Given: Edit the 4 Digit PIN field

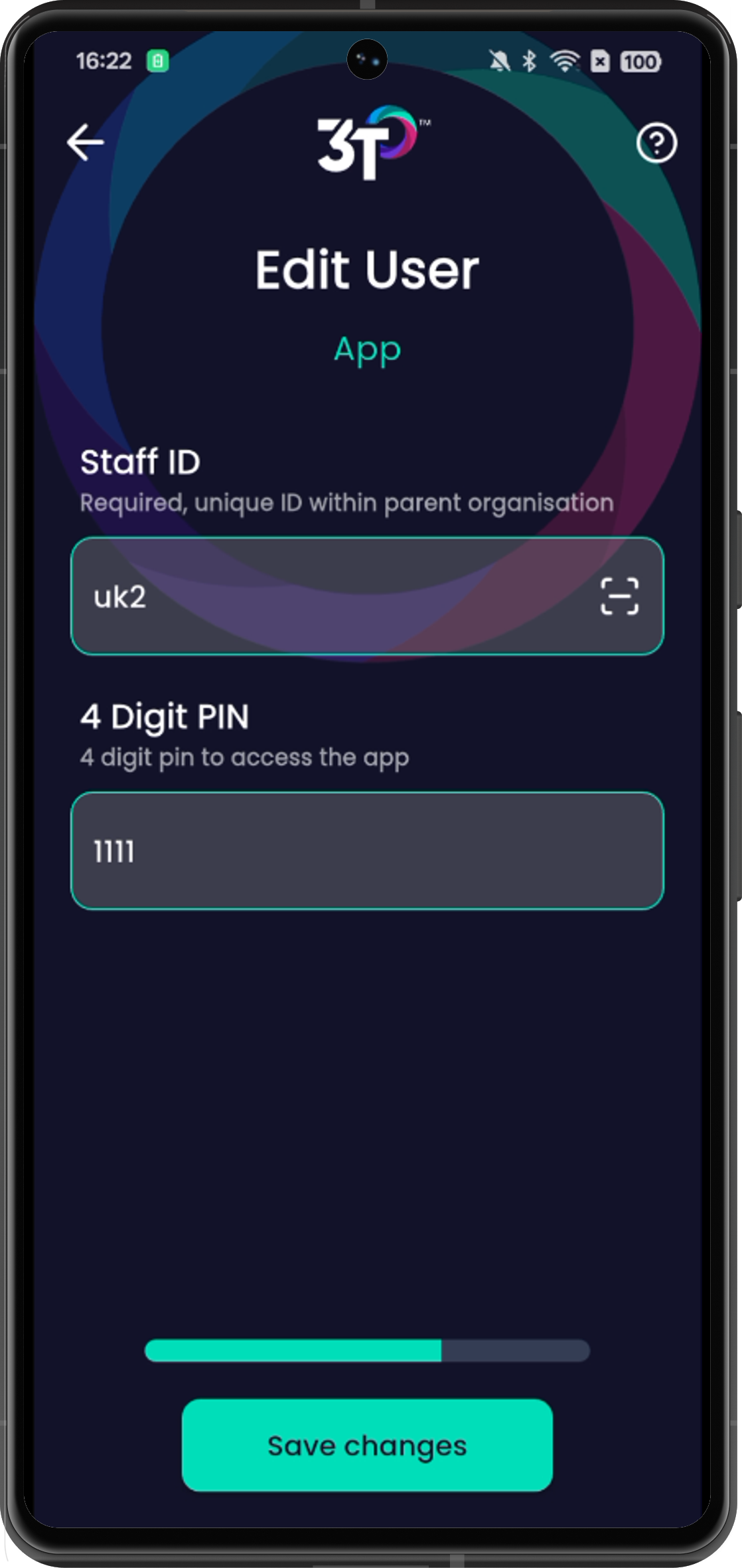Looking at the screenshot, I should click(367, 851).
